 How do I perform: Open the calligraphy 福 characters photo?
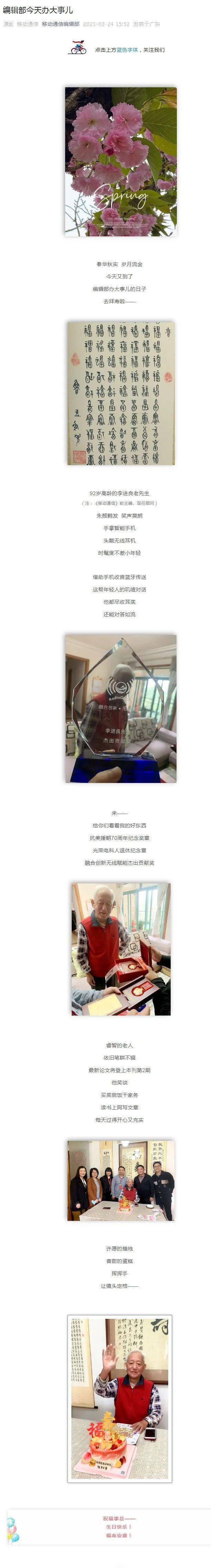120,393
